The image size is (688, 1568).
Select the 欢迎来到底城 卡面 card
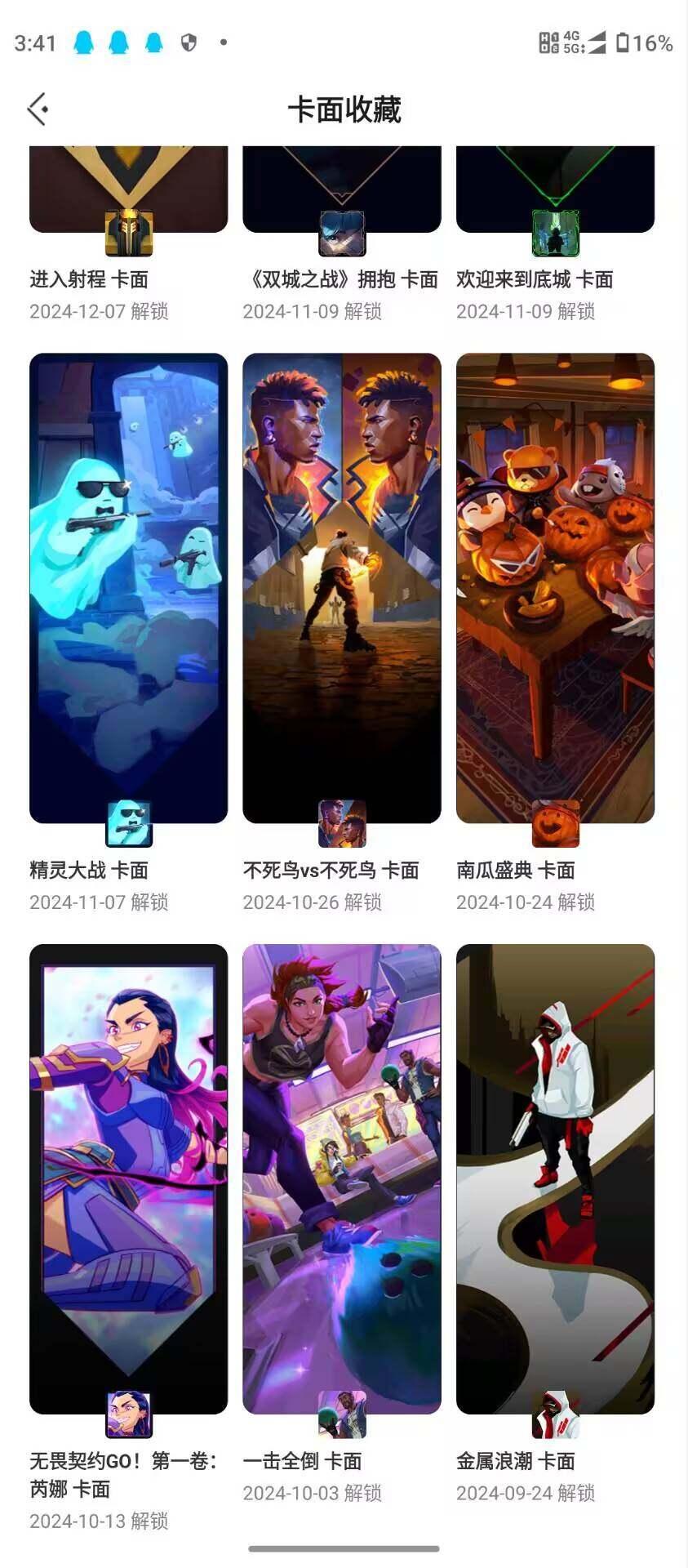pos(555,192)
